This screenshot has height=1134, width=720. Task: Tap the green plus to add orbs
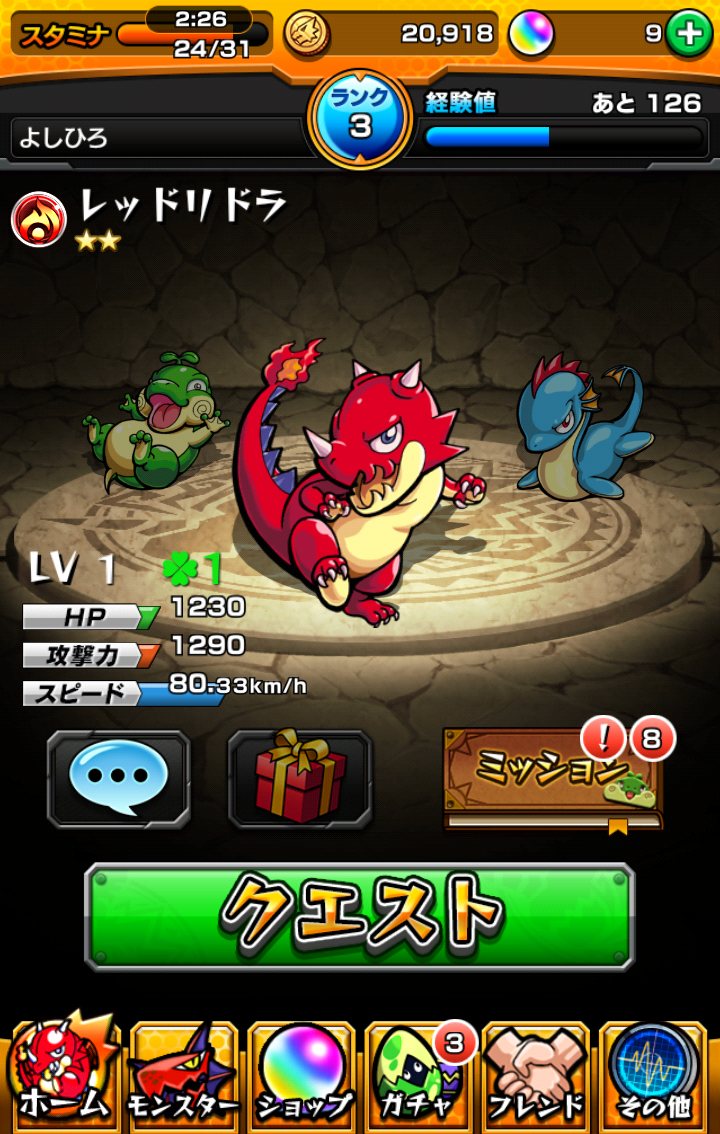690,34
